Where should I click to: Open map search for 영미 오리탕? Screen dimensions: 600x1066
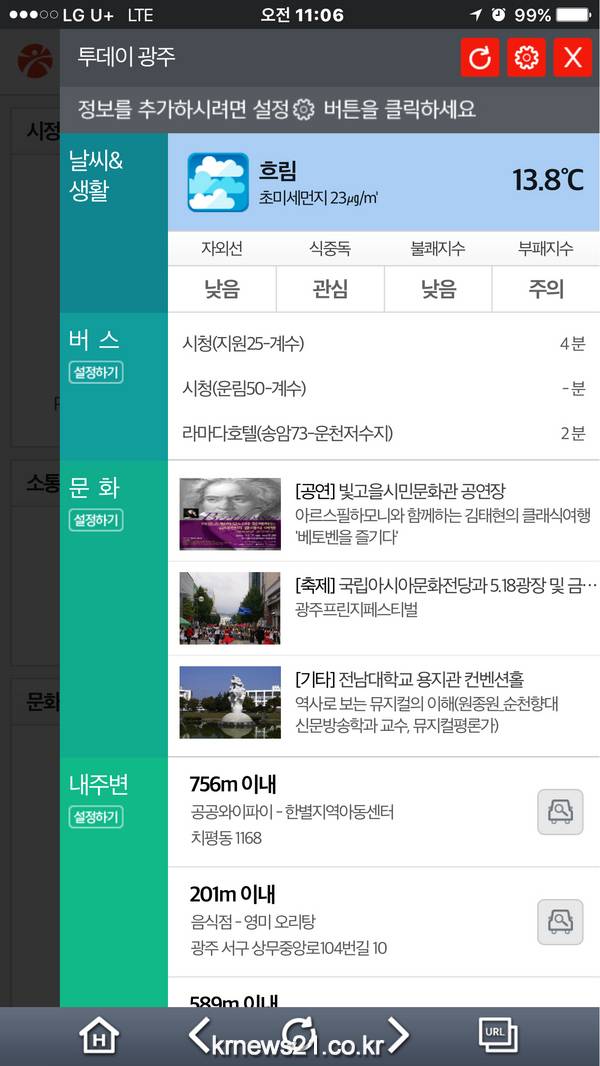click(560, 921)
